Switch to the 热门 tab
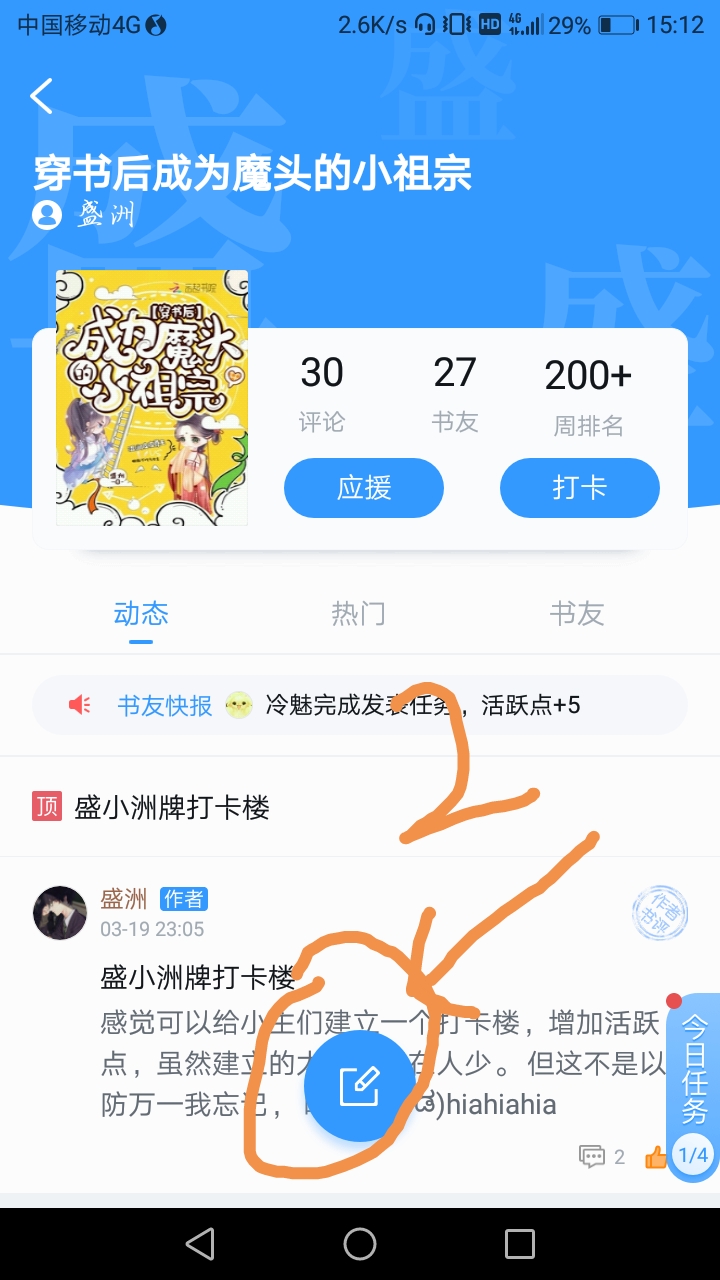 pos(358,613)
